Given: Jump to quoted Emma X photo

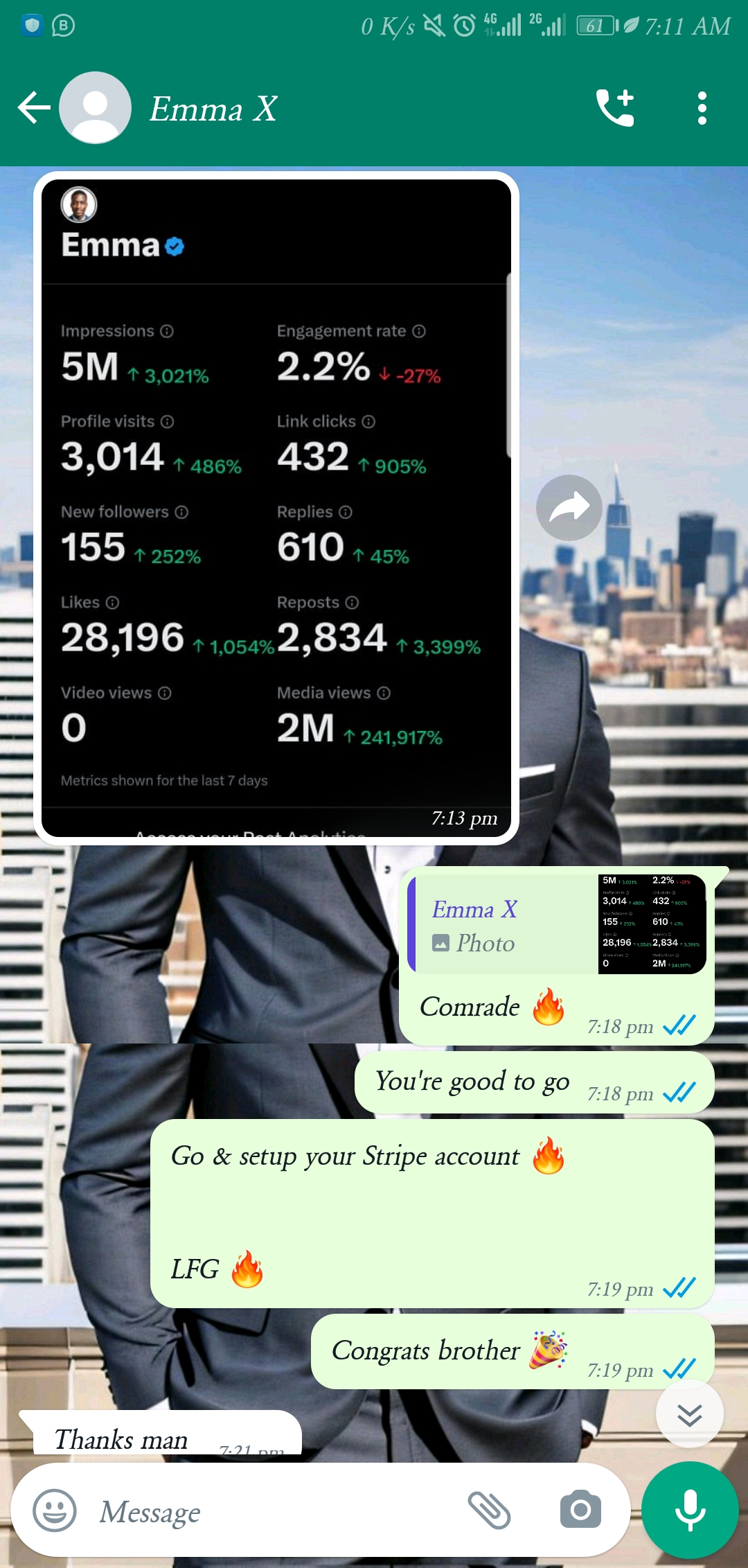Looking at the screenshot, I should point(557,924).
